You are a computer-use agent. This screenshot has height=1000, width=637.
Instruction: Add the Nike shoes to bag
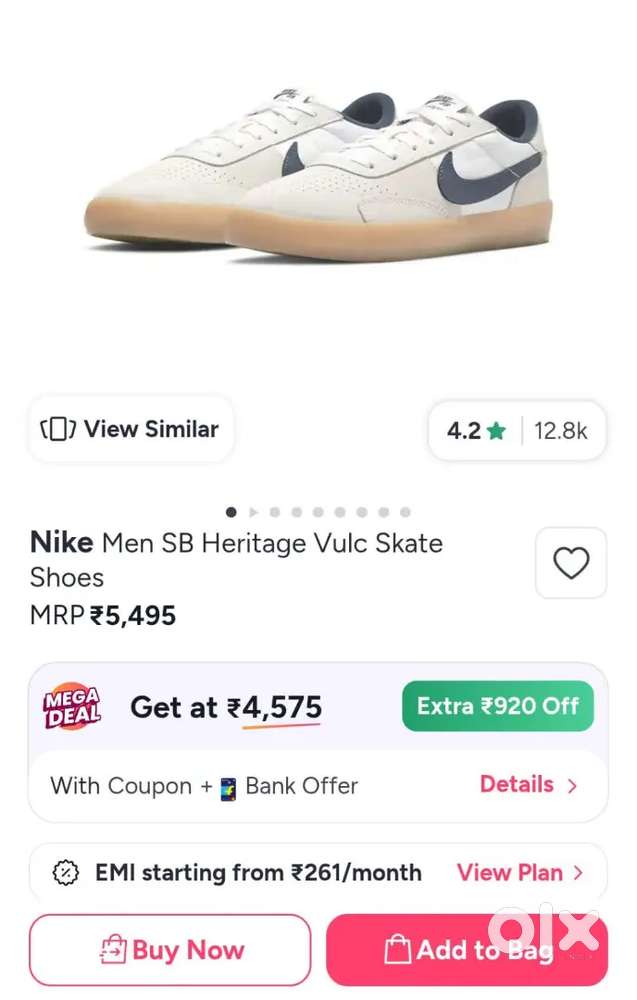click(467, 950)
